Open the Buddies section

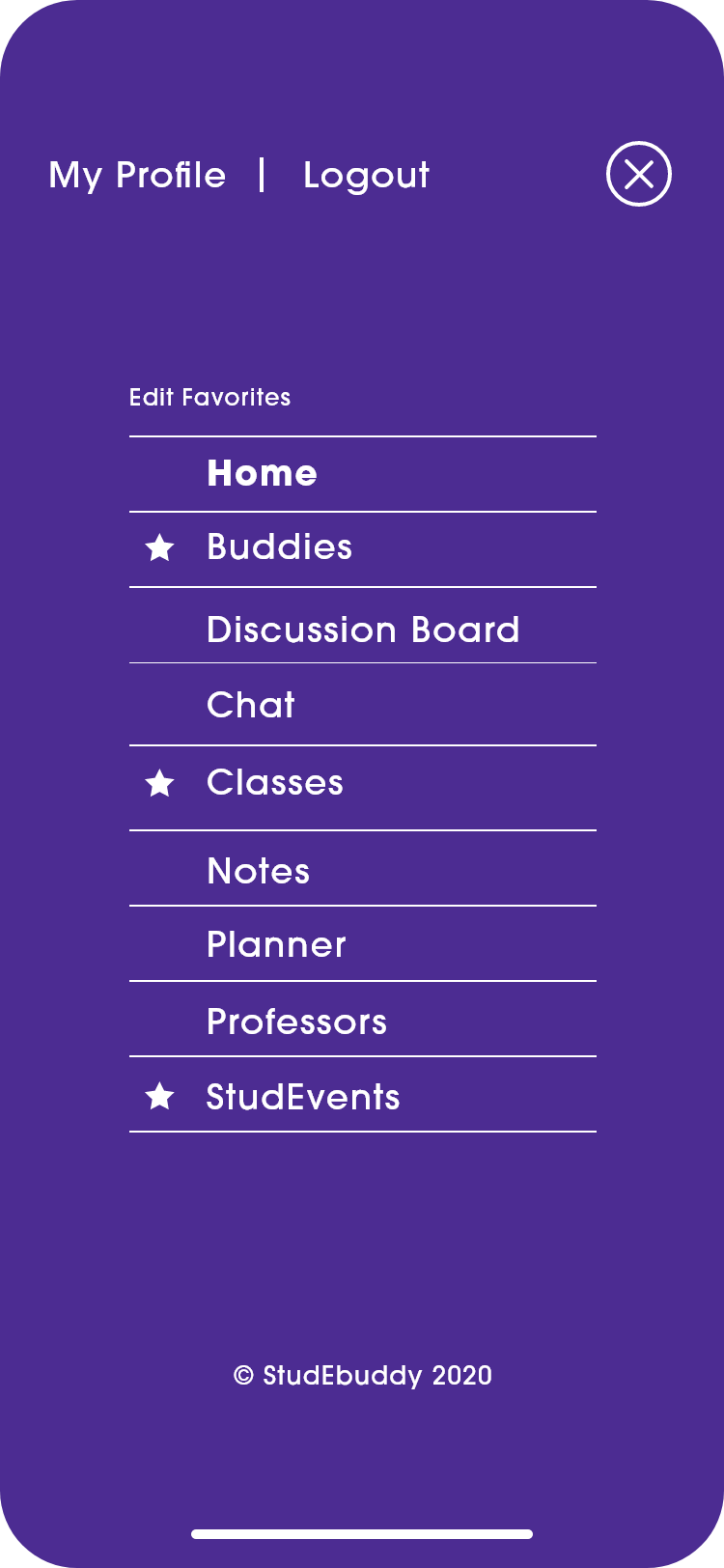(279, 547)
